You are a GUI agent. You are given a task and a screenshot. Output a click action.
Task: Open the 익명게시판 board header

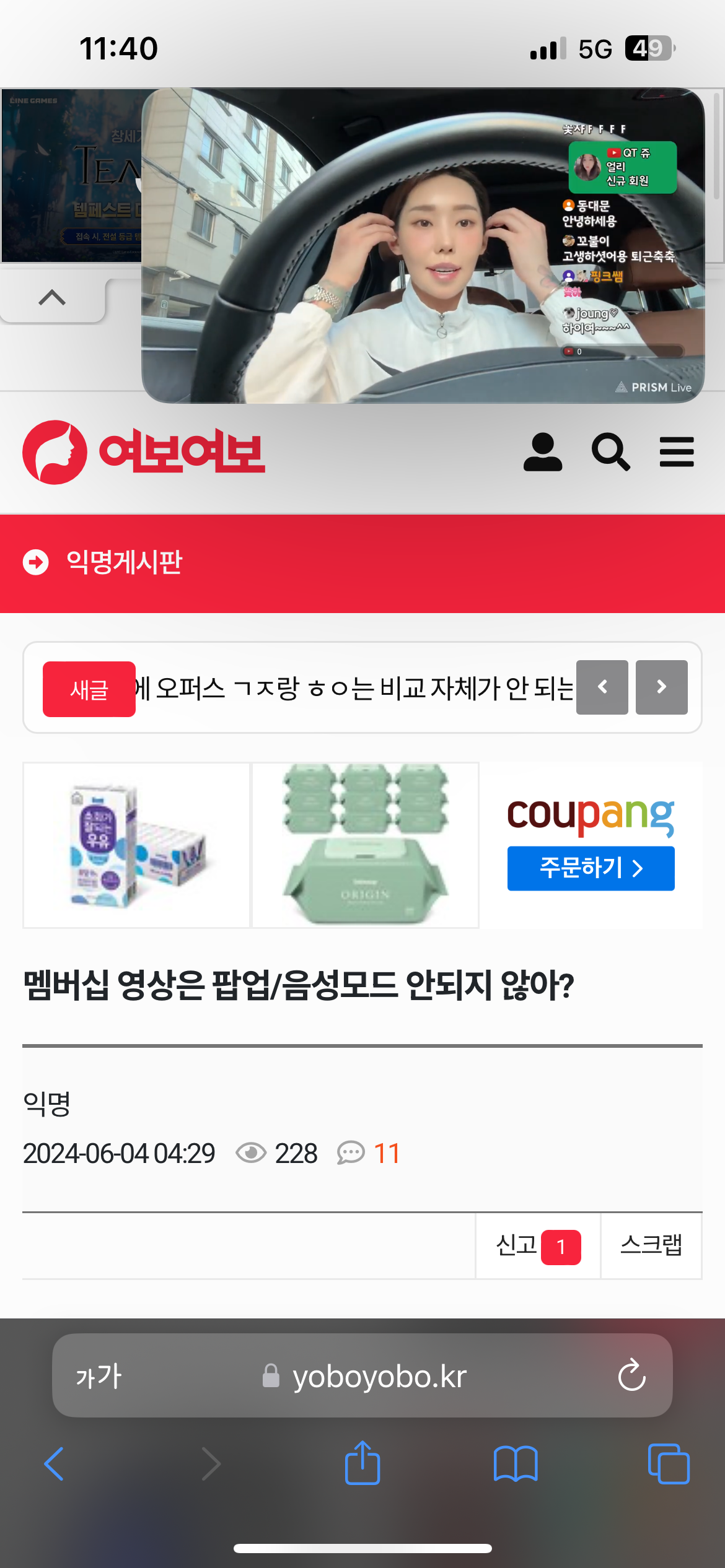coord(124,562)
